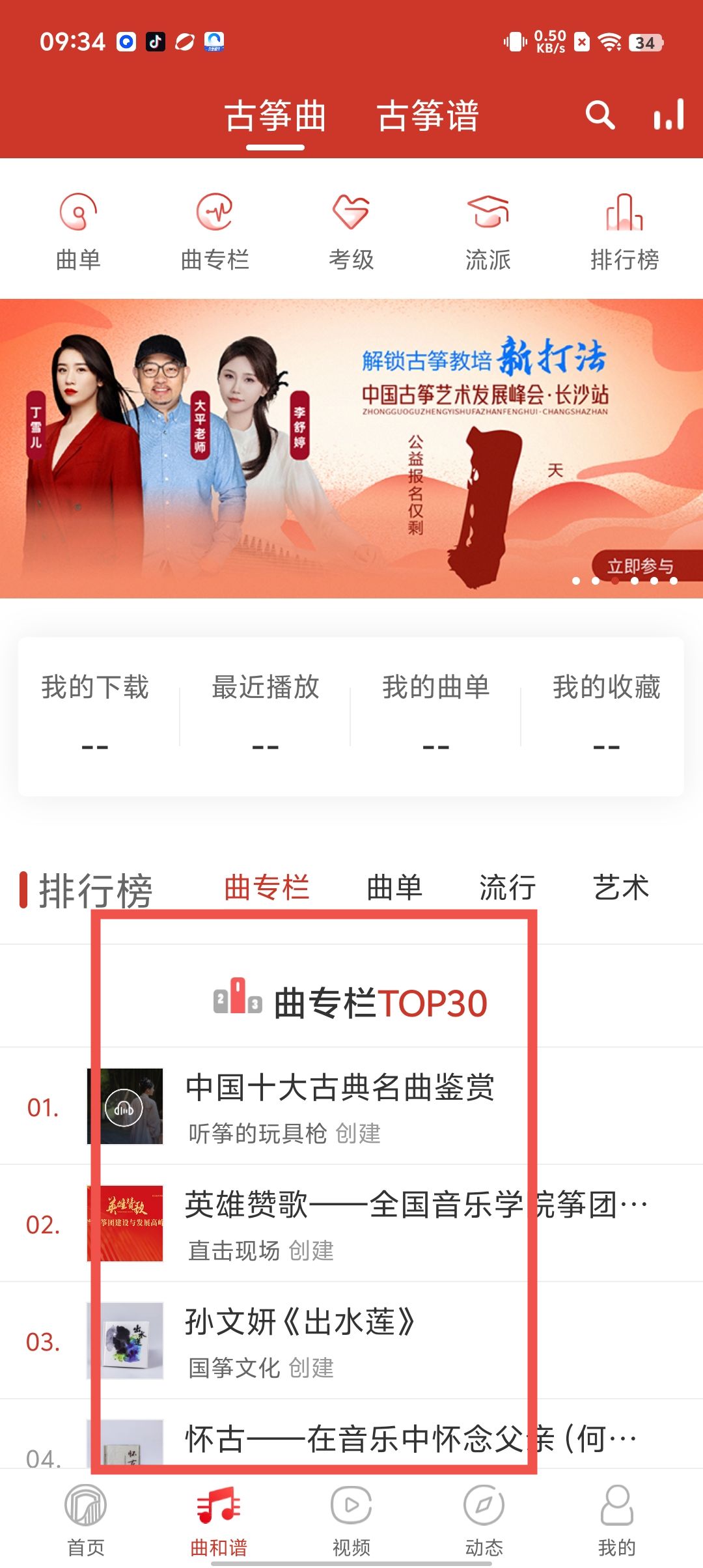
Task: Open 最近播放
Action: tap(266, 714)
